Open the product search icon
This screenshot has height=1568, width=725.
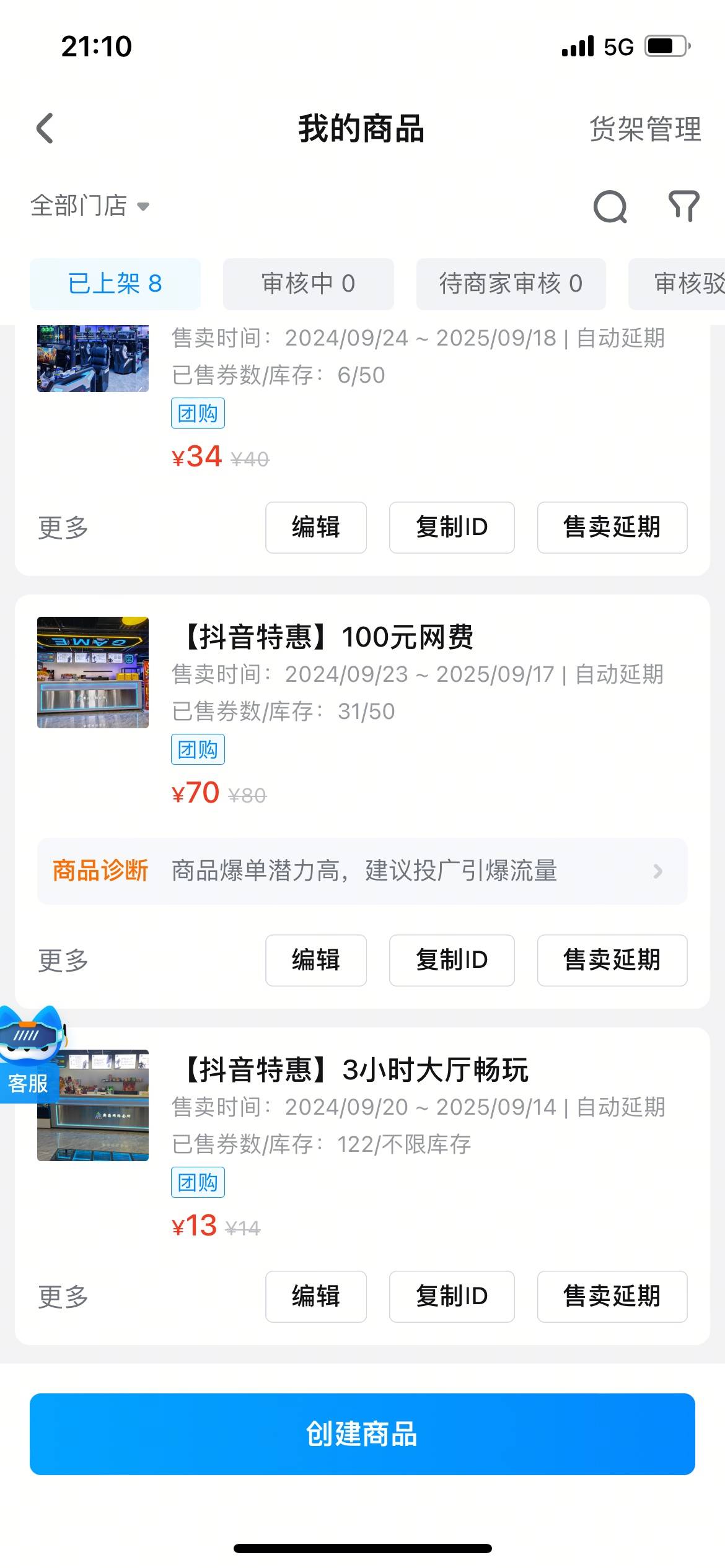(x=610, y=206)
